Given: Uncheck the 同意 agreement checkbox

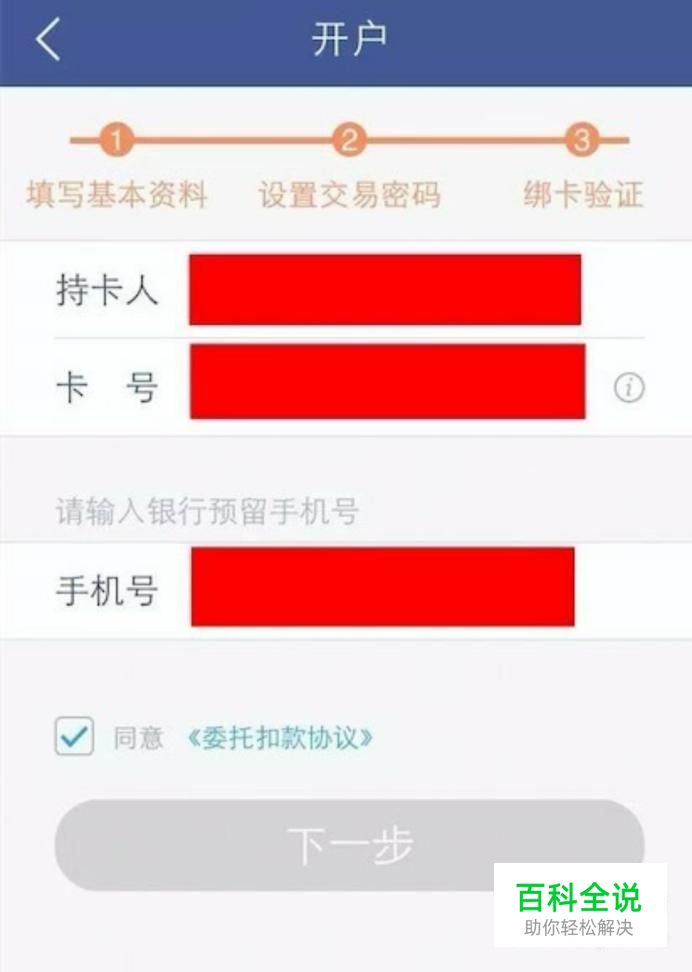Looking at the screenshot, I should point(74,737).
